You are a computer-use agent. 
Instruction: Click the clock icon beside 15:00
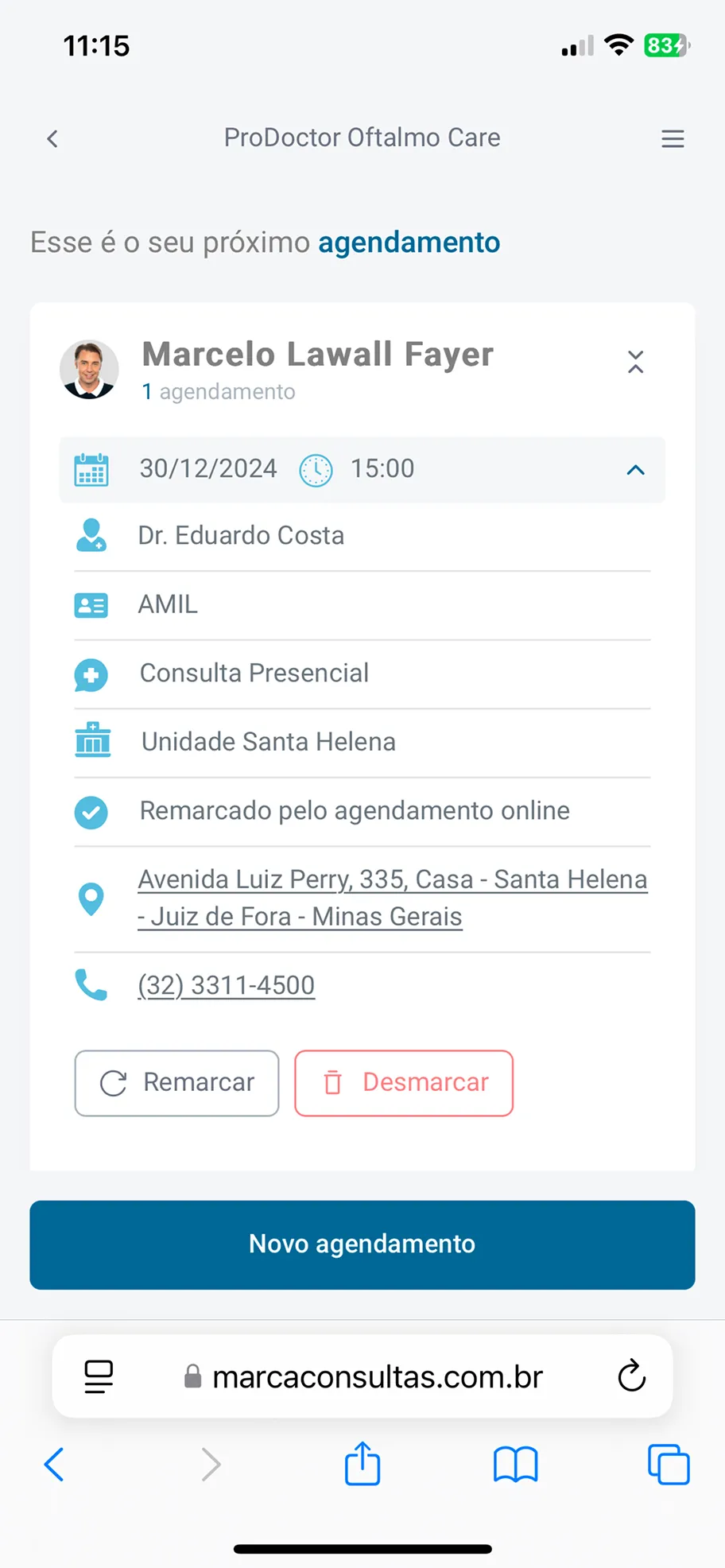pos(316,469)
